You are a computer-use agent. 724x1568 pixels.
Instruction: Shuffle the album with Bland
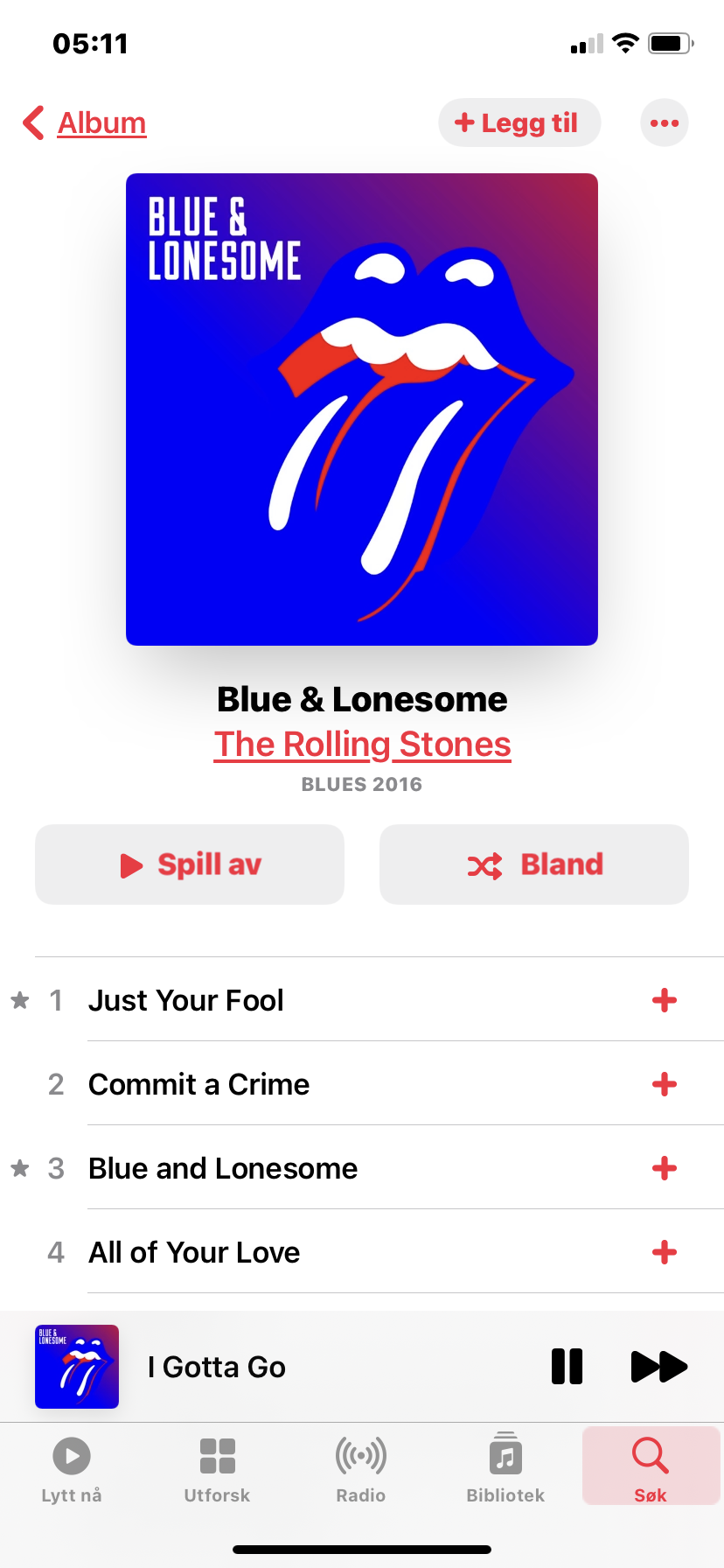click(x=534, y=864)
